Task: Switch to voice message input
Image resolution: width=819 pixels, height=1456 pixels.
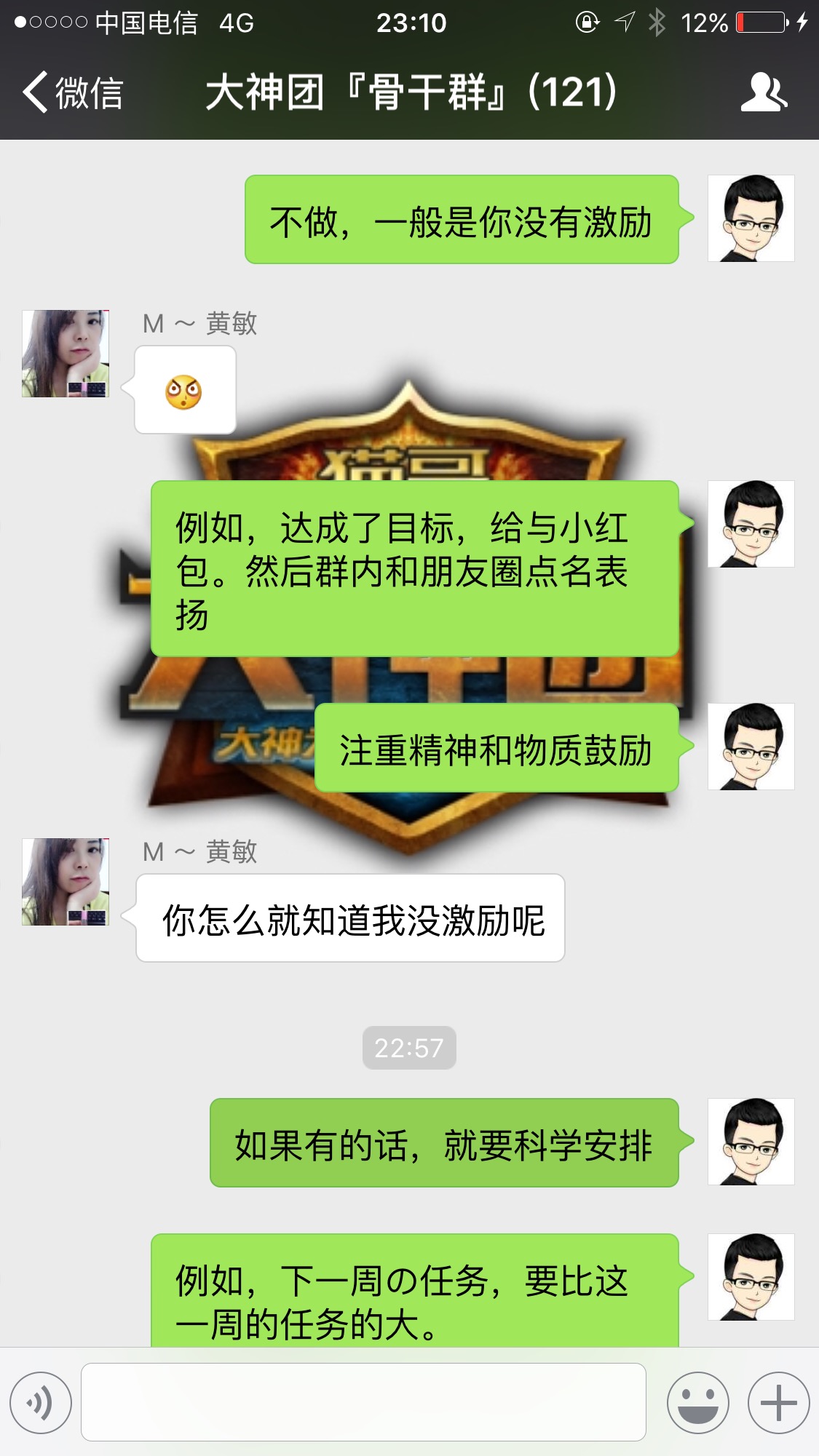Action: 41,1402
